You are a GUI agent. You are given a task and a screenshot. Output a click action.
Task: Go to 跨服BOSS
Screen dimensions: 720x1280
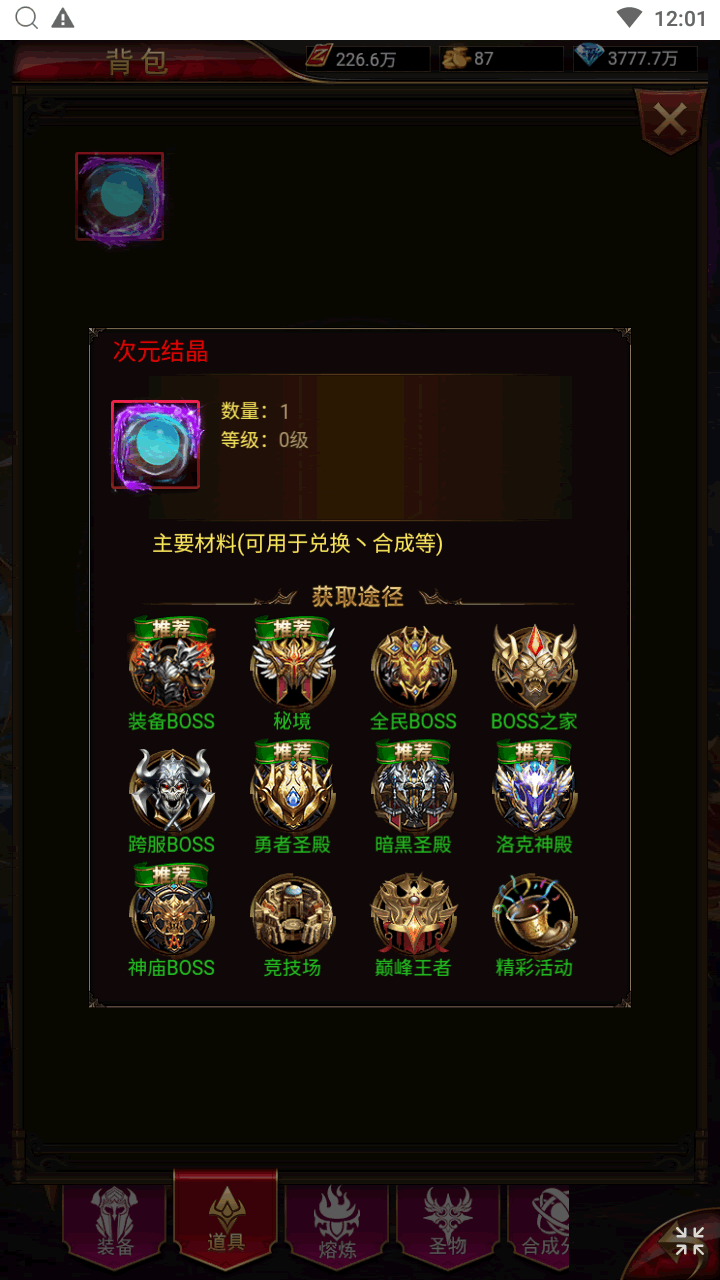171,792
